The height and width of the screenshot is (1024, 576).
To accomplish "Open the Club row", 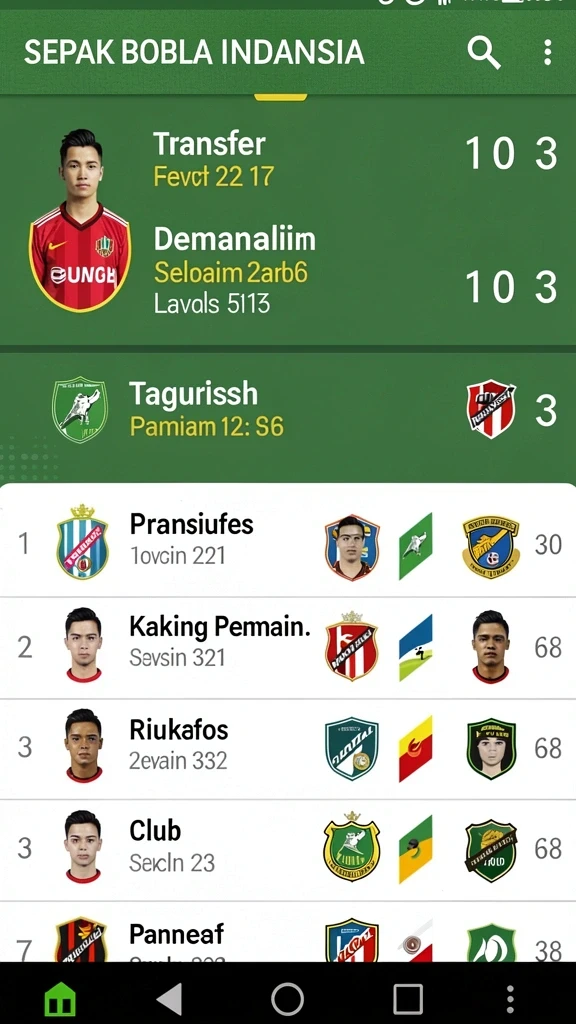I will 288,849.
